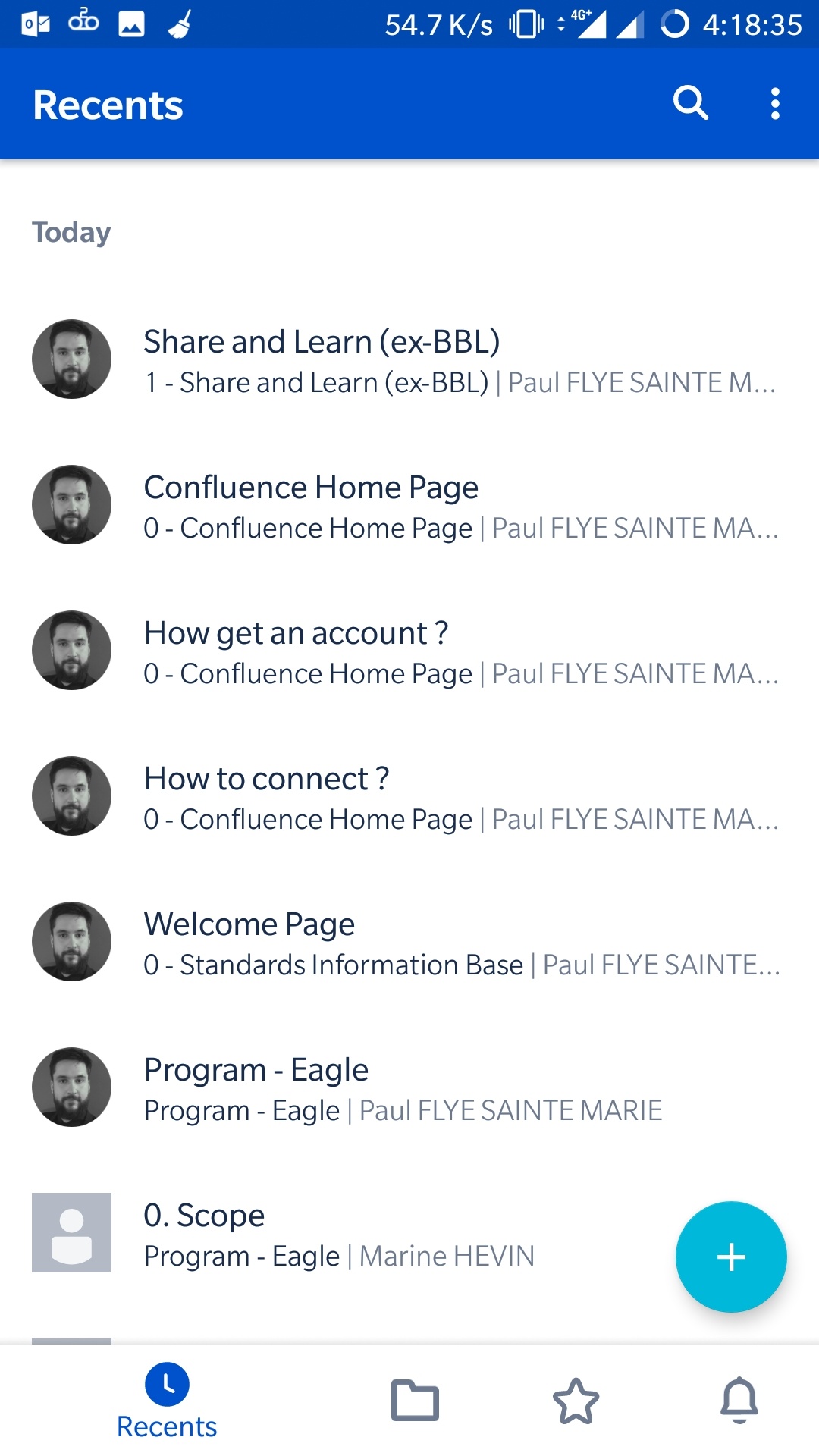Screen dimensions: 819x1456
Task: Open the search icon in the app bar
Action: 690,103
